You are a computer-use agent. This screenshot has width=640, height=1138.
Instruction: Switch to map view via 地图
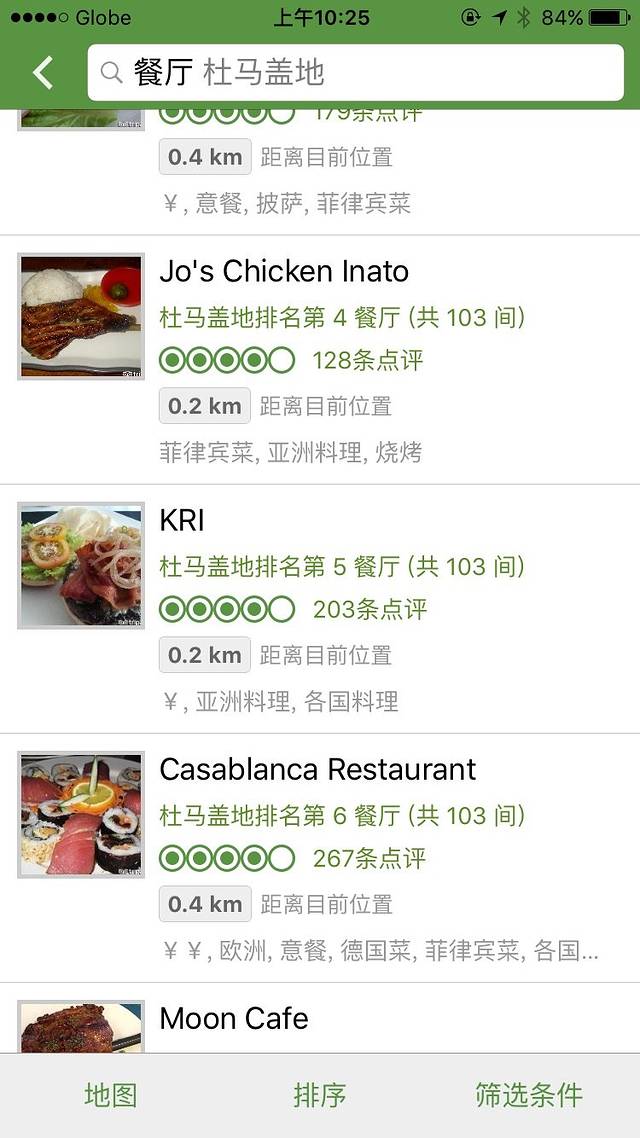(110, 1095)
